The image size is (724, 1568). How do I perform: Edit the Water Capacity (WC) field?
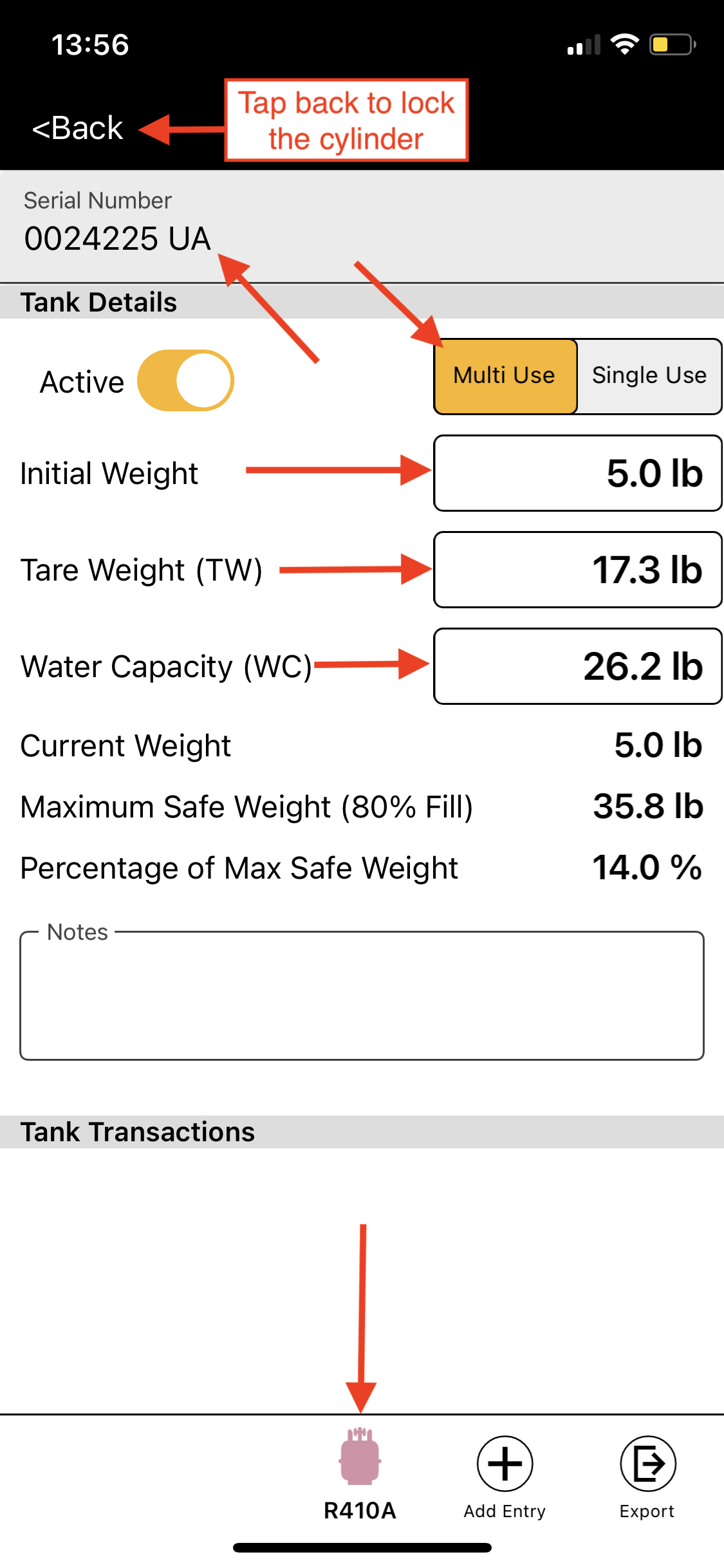coord(577,666)
